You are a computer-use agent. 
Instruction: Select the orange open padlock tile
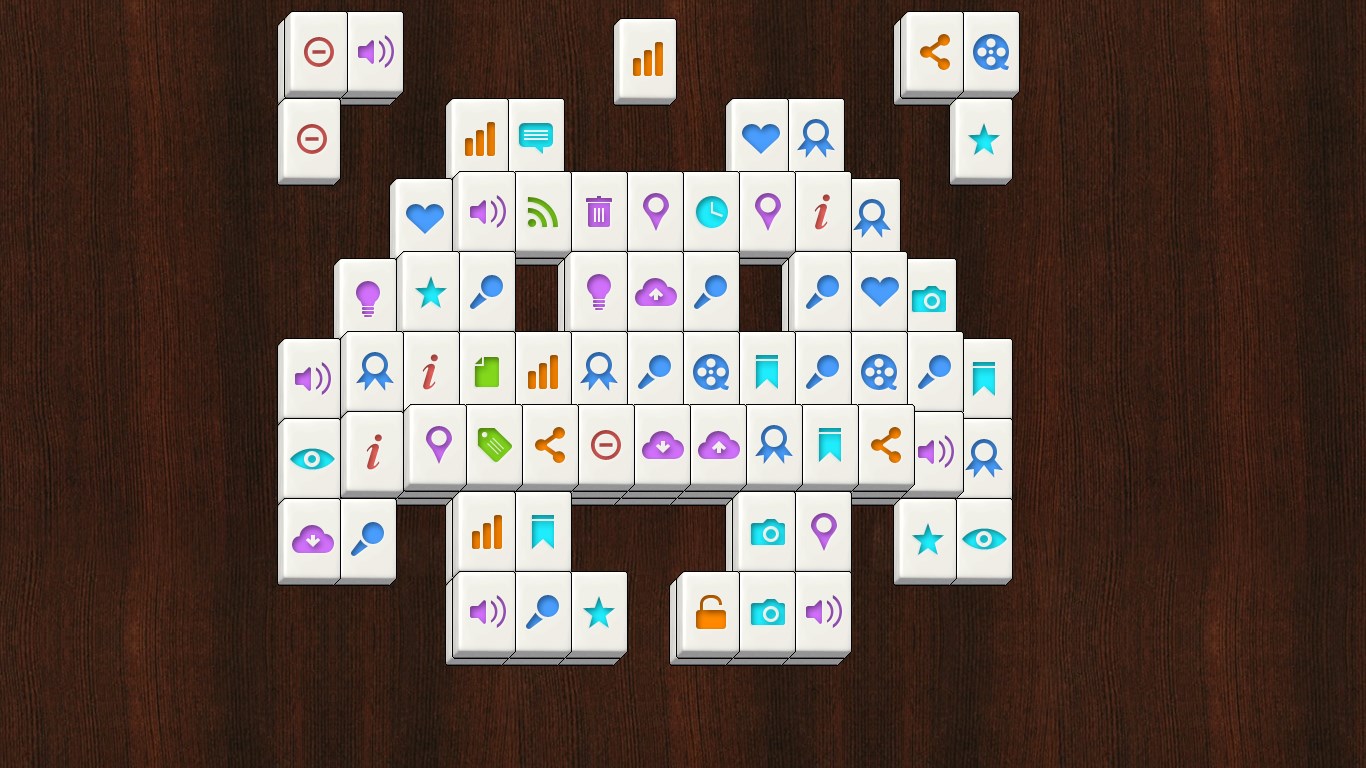710,612
